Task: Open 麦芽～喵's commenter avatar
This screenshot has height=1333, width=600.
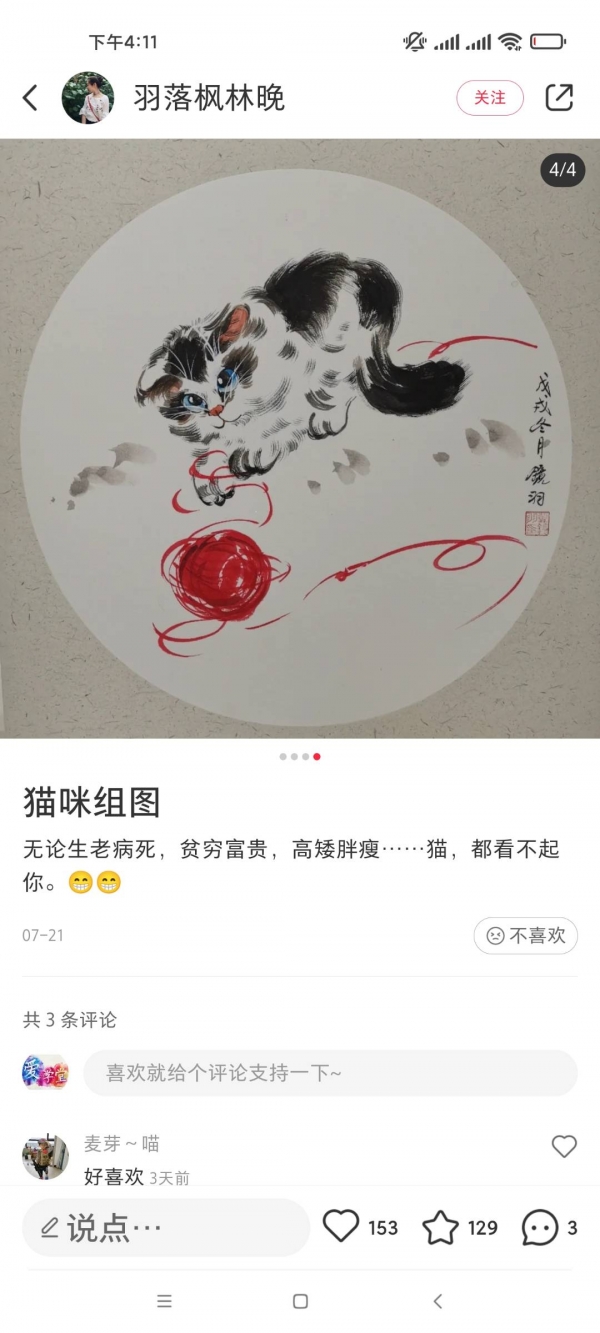Action: [45, 1157]
